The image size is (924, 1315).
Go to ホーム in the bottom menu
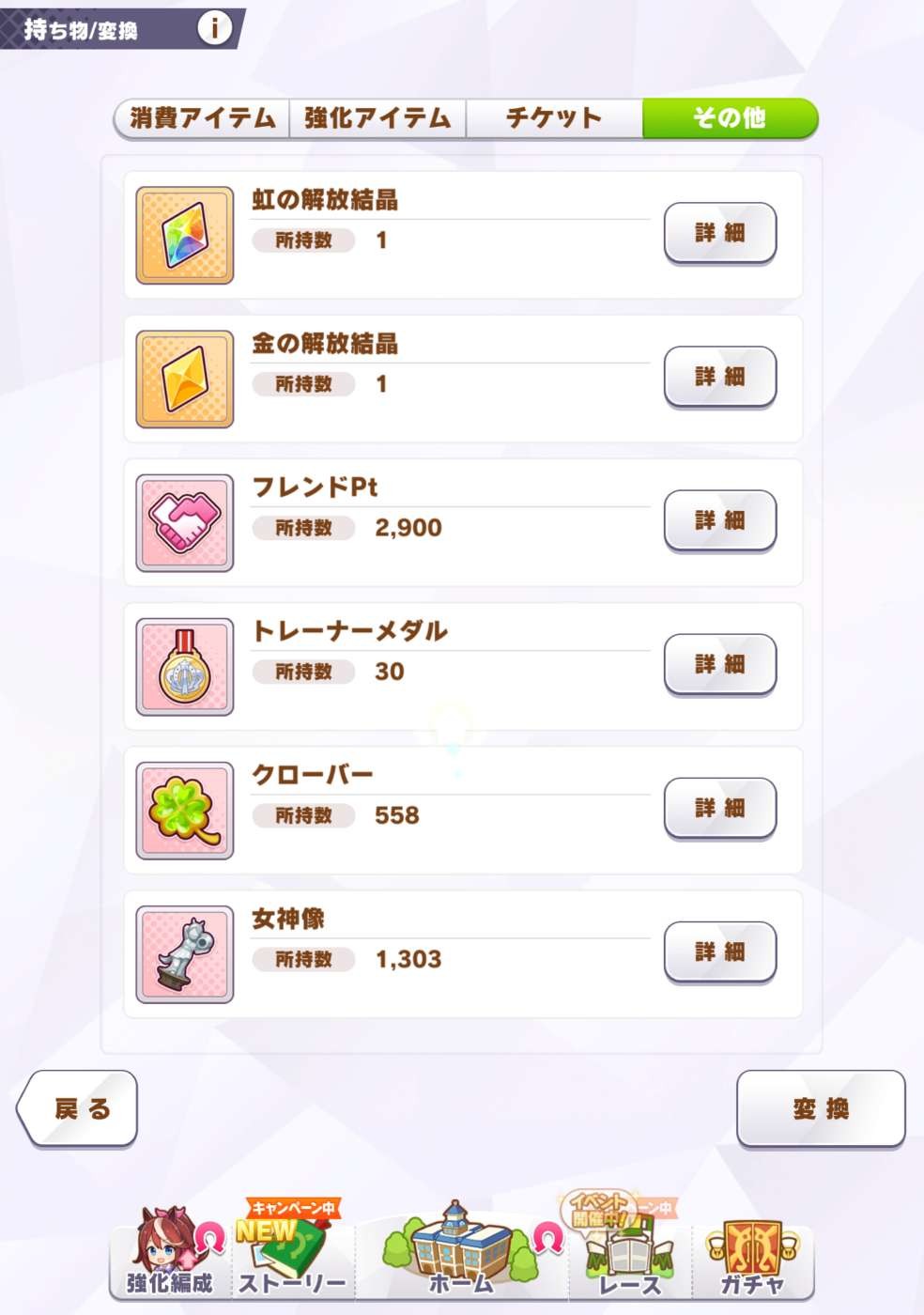click(x=460, y=1254)
